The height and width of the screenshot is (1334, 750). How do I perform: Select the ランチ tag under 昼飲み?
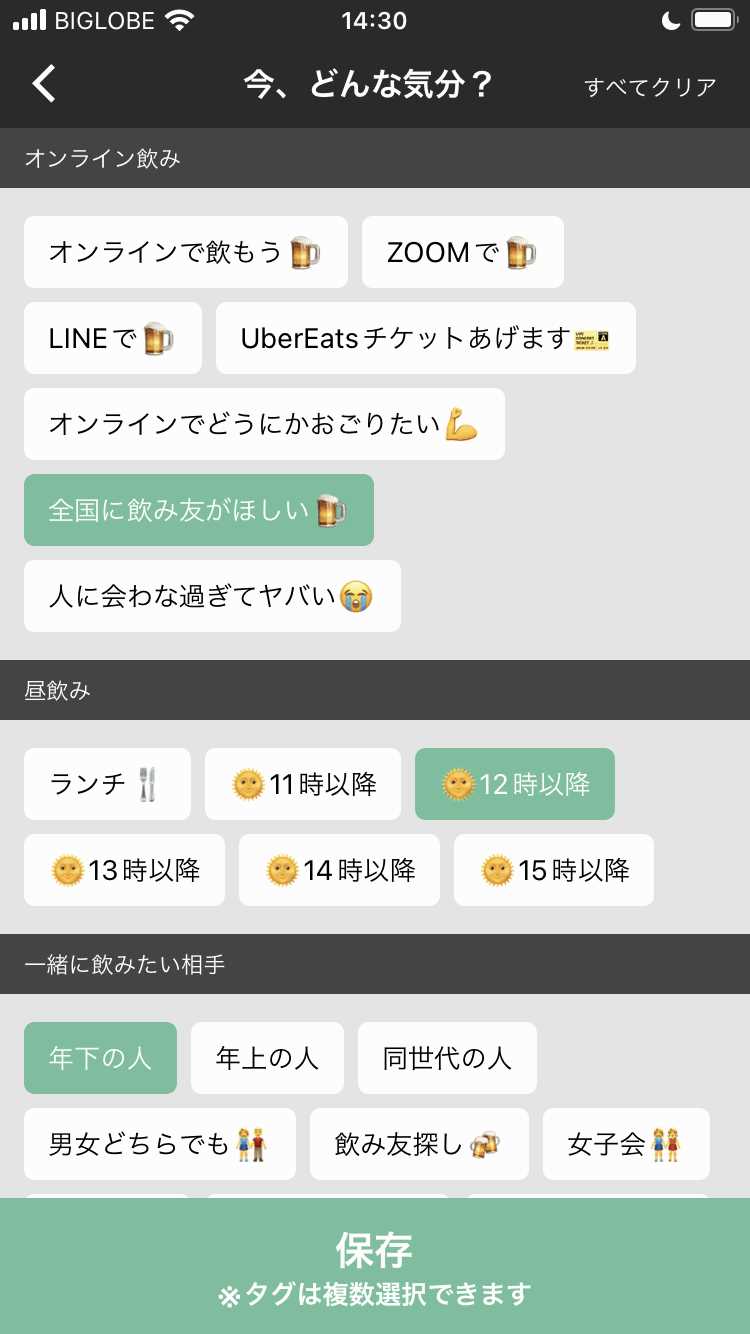coord(106,784)
